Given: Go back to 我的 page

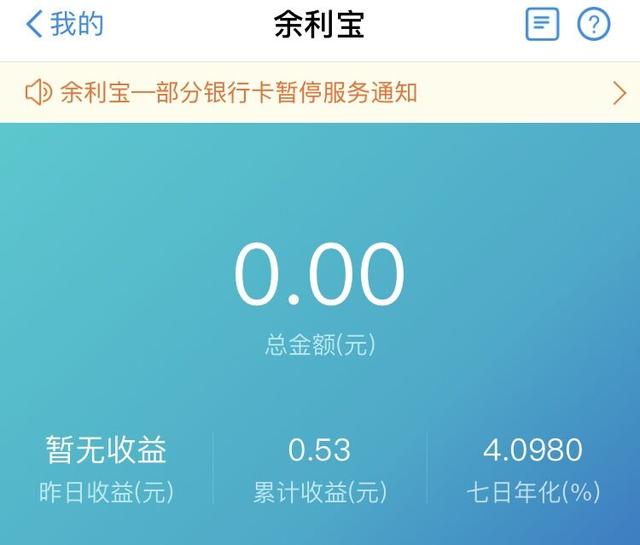Looking at the screenshot, I should [64, 25].
